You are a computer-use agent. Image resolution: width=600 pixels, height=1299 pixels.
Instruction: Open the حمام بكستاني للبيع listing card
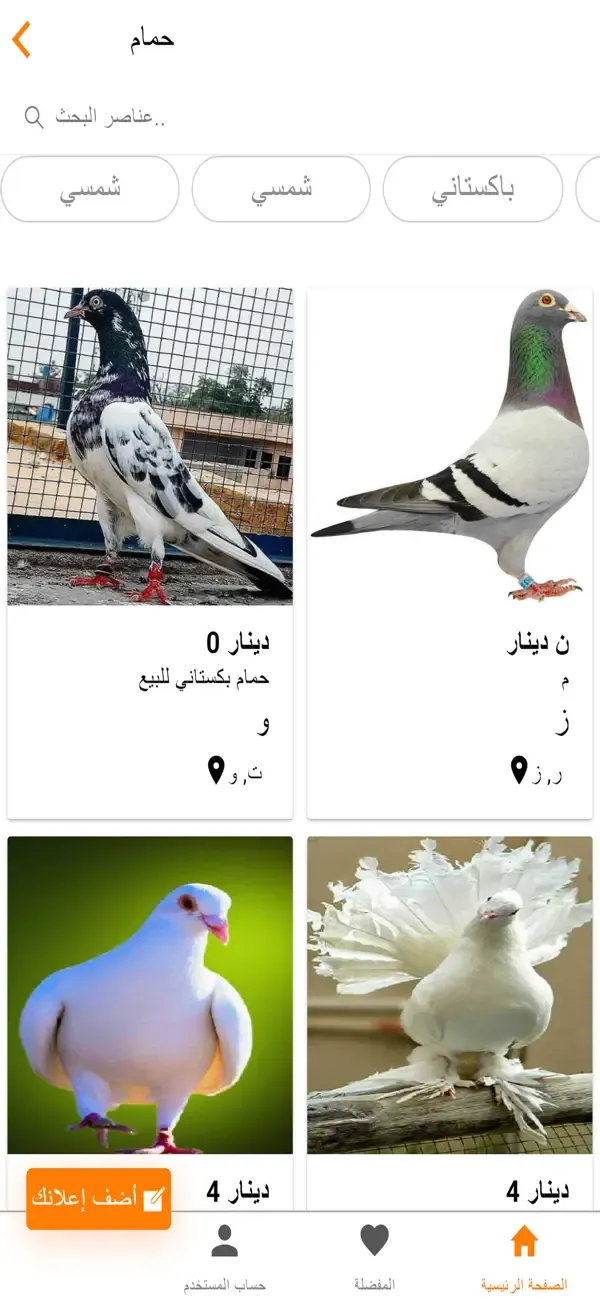[x=150, y=552]
